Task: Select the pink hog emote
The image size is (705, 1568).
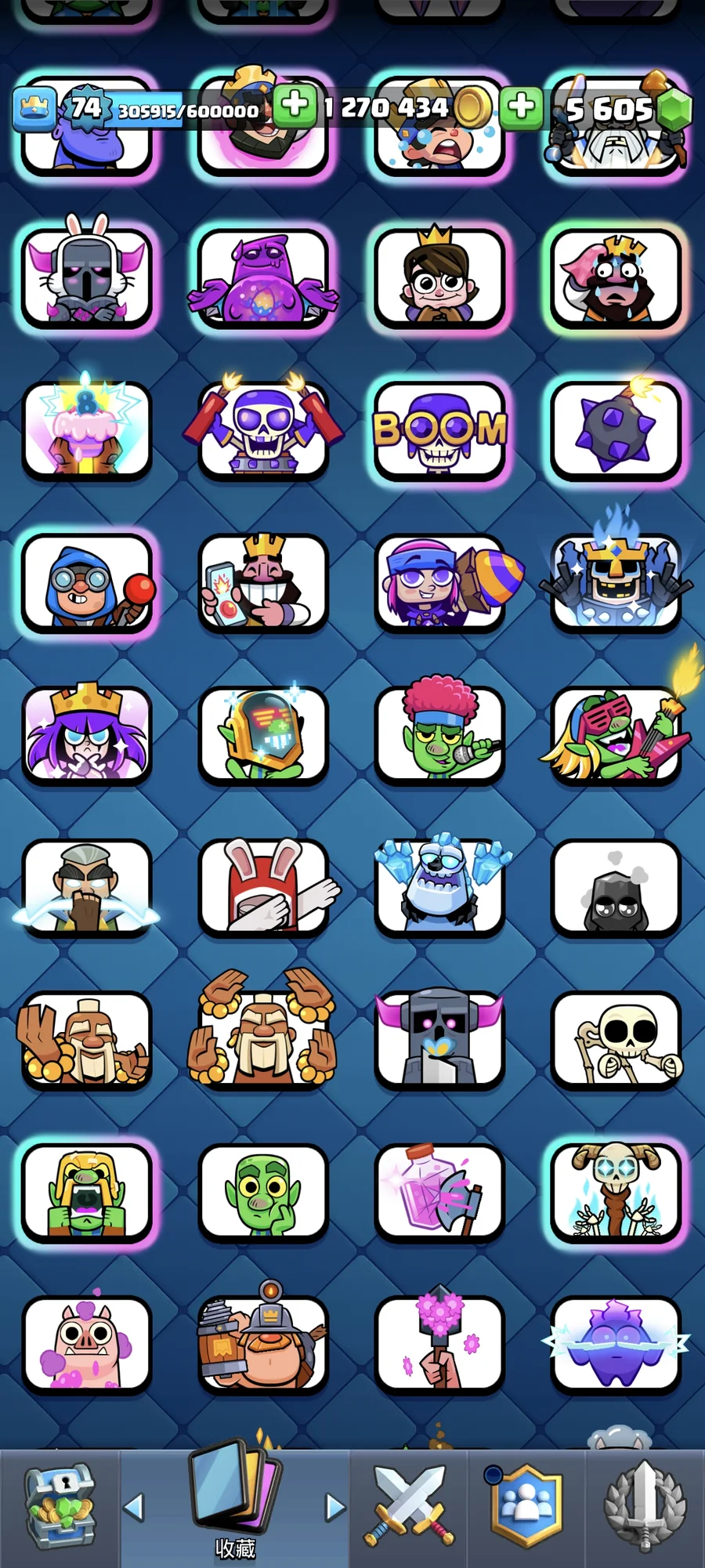Action: (x=87, y=1344)
